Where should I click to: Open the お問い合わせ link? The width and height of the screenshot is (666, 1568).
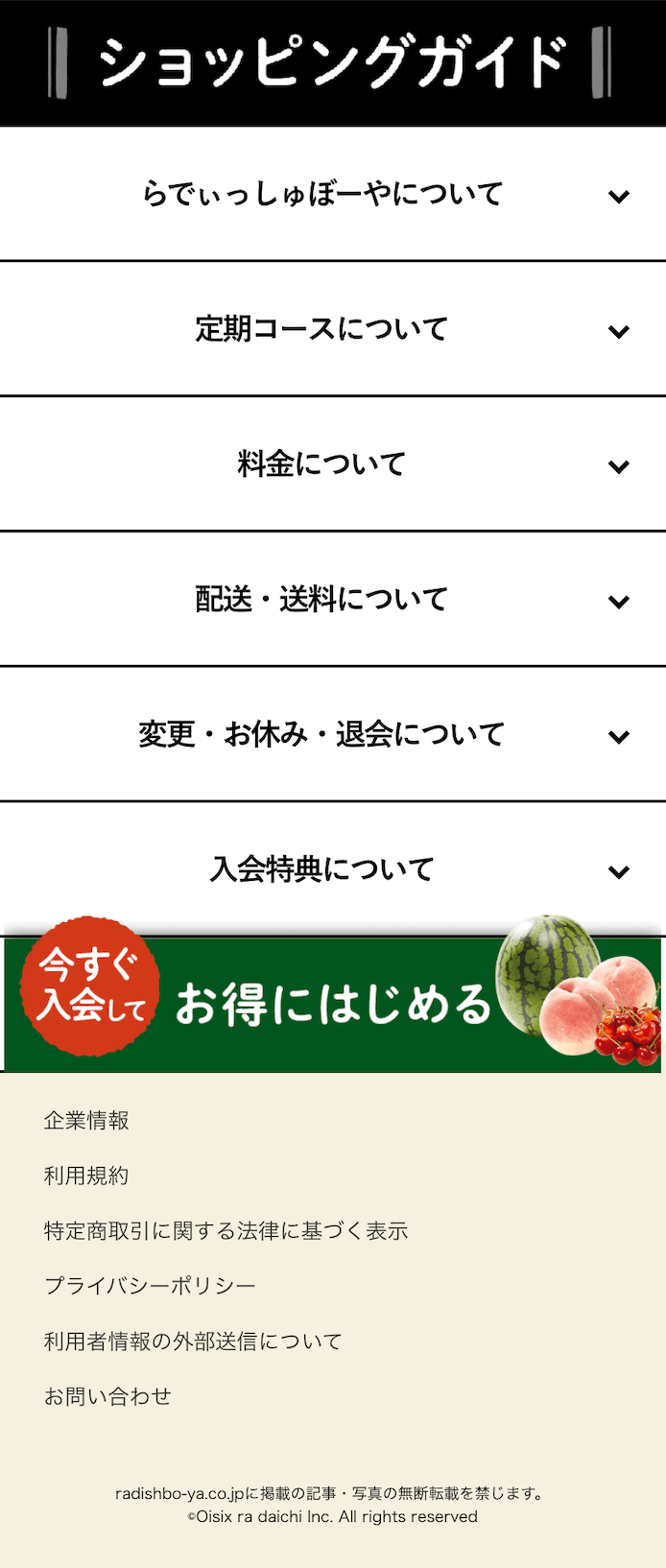click(x=107, y=1396)
